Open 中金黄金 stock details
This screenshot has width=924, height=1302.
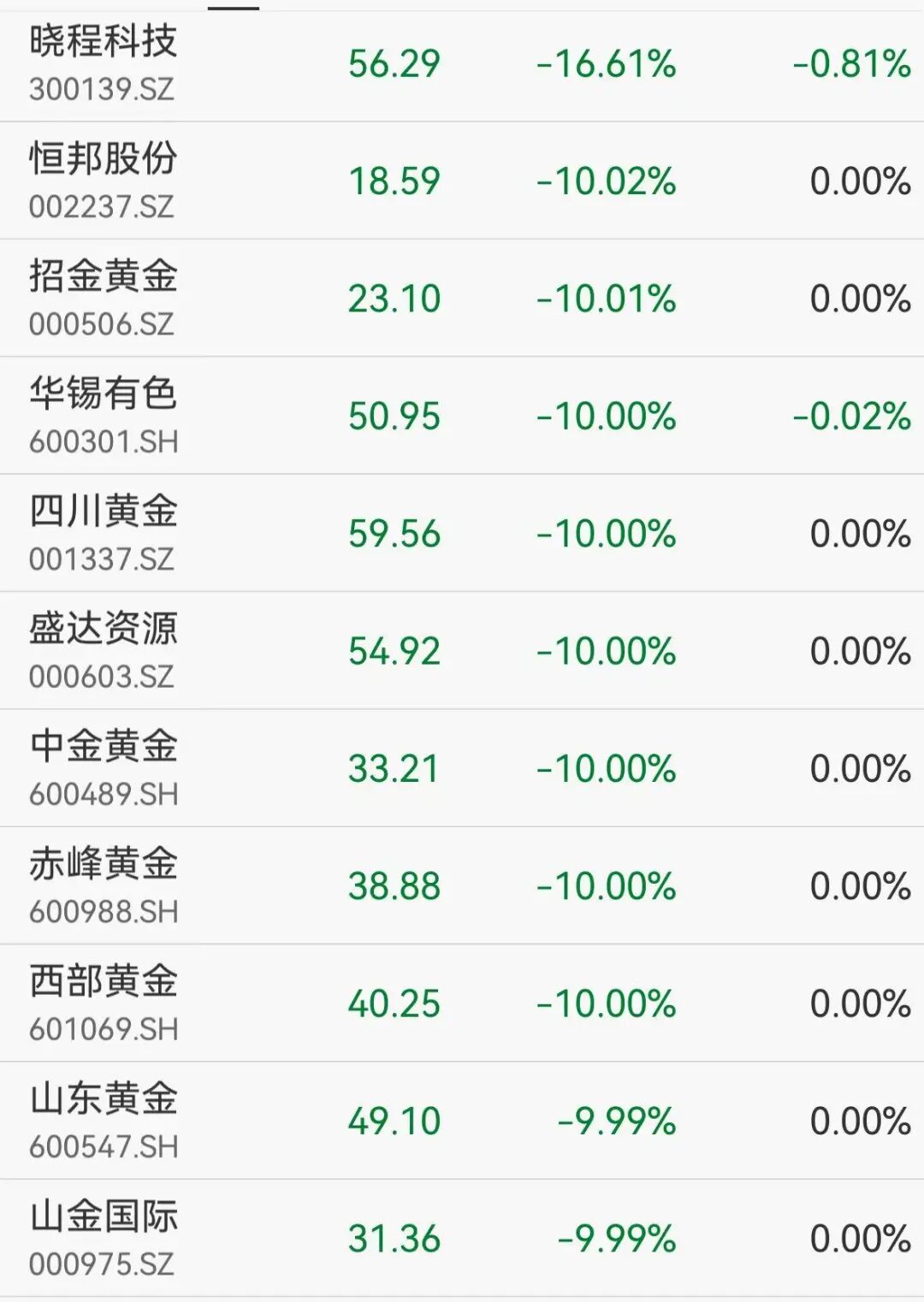point(104,768)
